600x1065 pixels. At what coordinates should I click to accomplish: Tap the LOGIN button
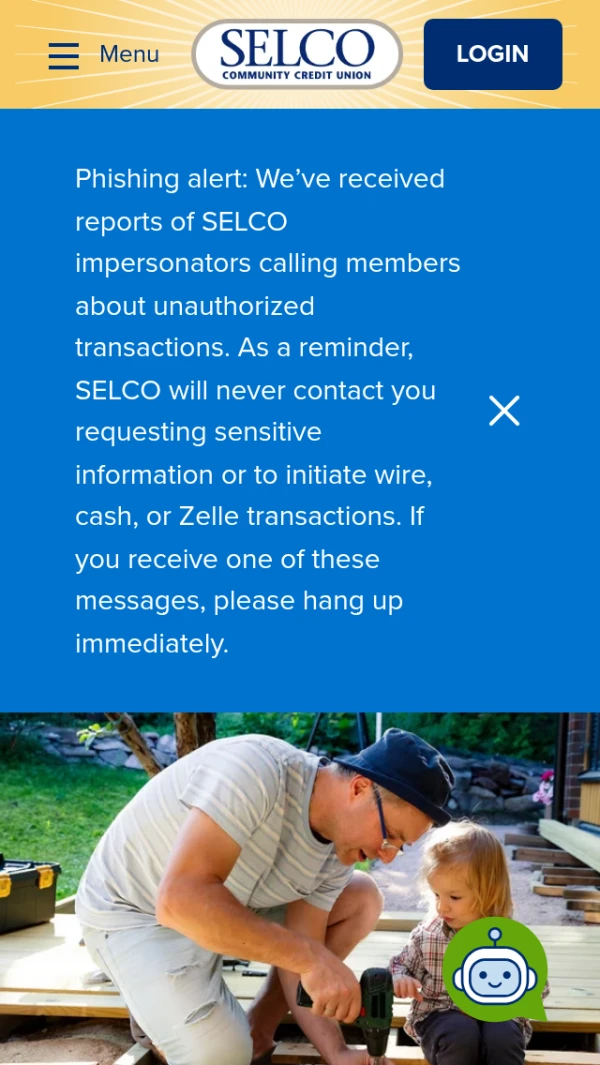pos(493,54)
